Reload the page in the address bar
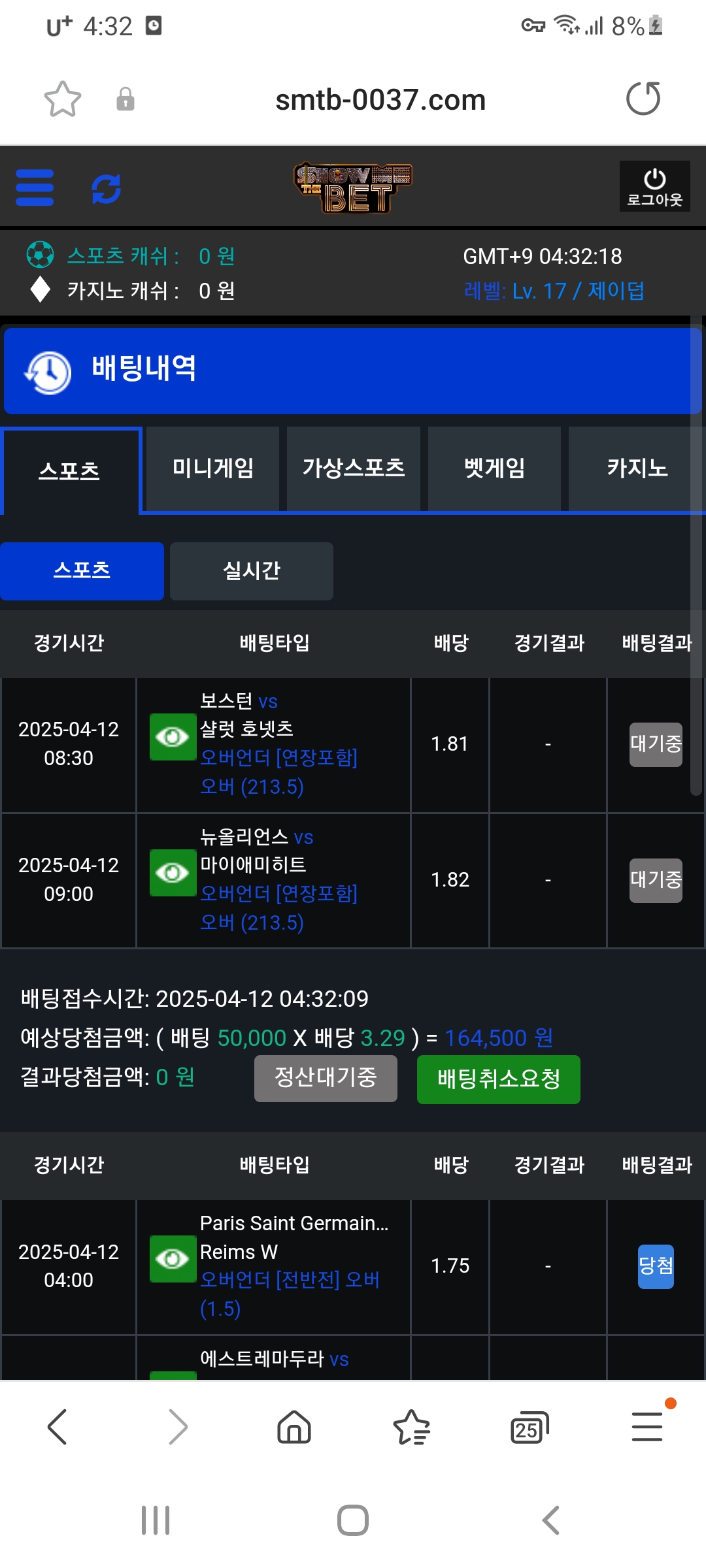706x1568 pixels. tap(643, 99)
